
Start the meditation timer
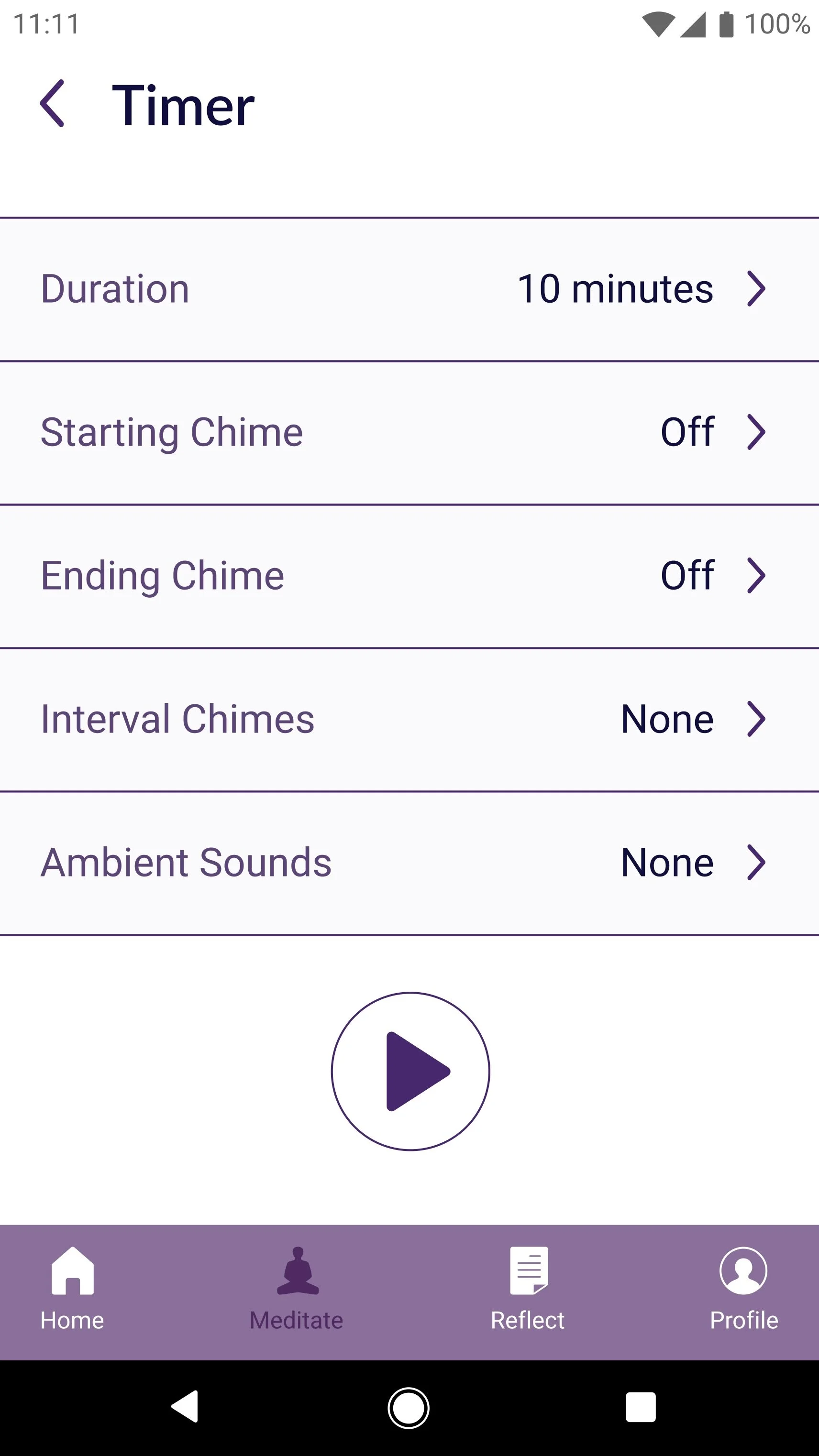click(x=410, y=1071)
